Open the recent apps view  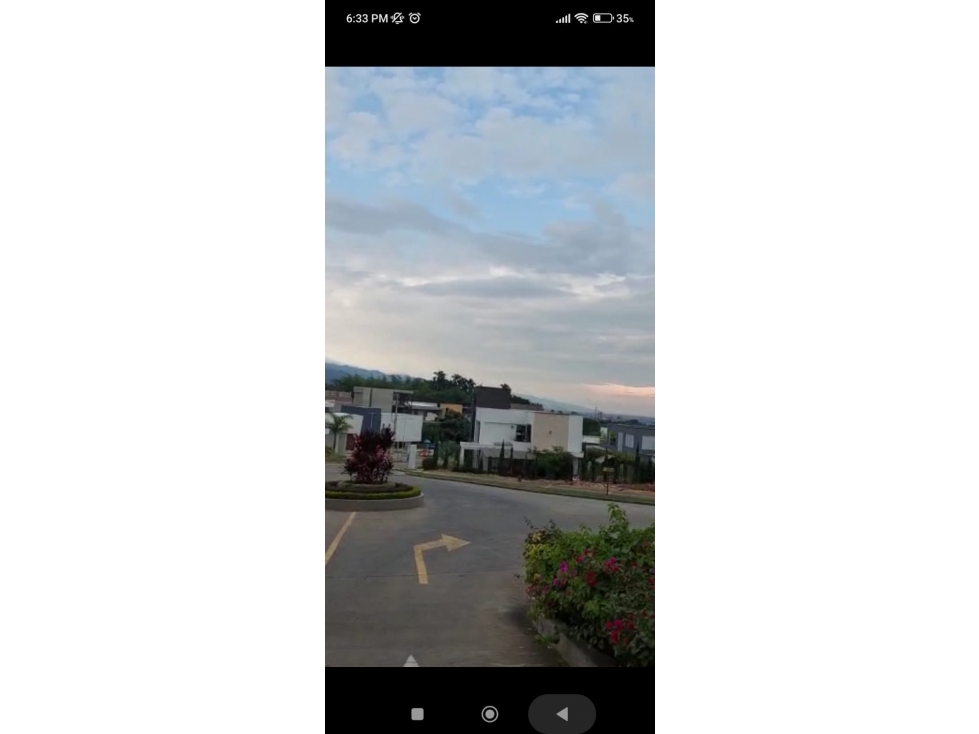click(x=417, y=714)
